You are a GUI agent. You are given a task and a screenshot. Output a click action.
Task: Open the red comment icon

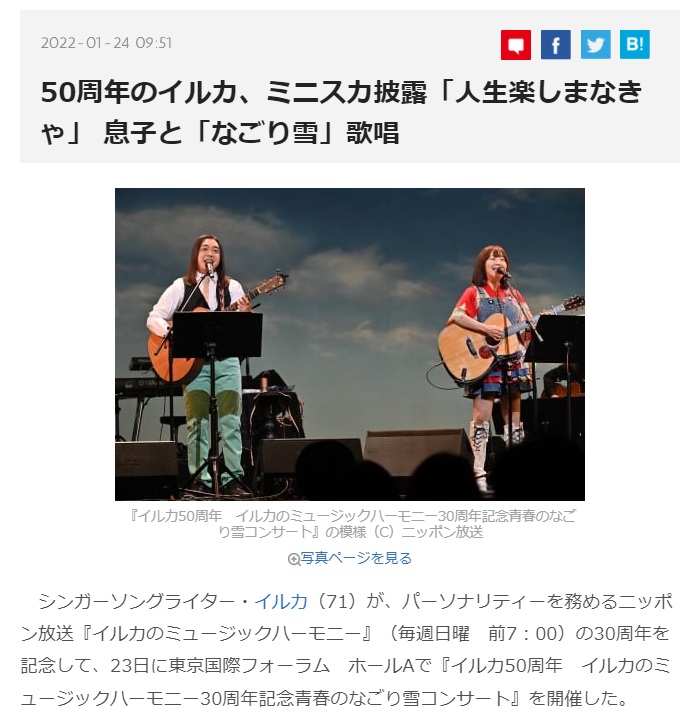click(516, 44)
